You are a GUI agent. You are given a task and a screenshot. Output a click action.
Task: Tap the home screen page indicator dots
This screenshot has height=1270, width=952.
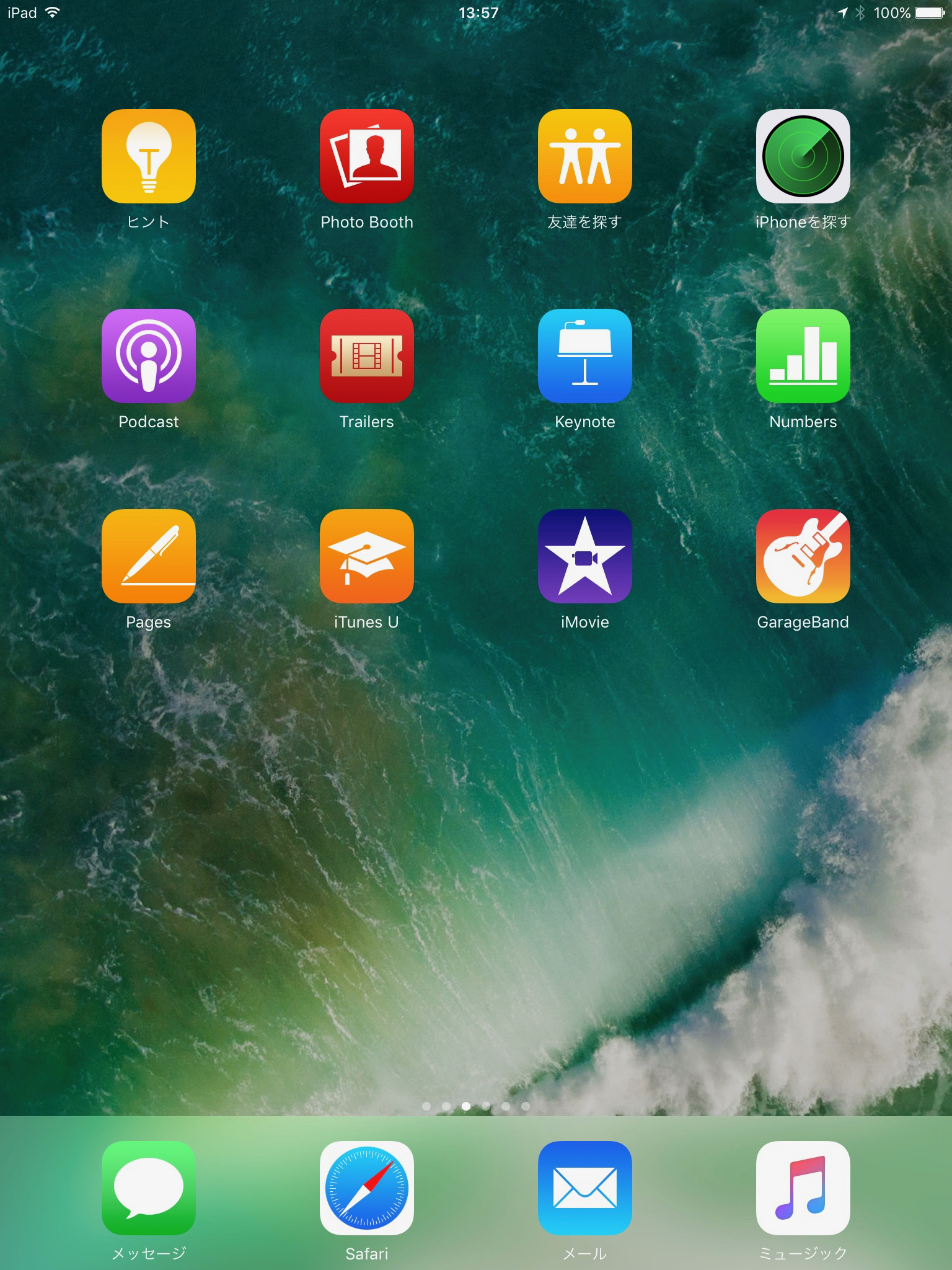tap(476, 1106)
